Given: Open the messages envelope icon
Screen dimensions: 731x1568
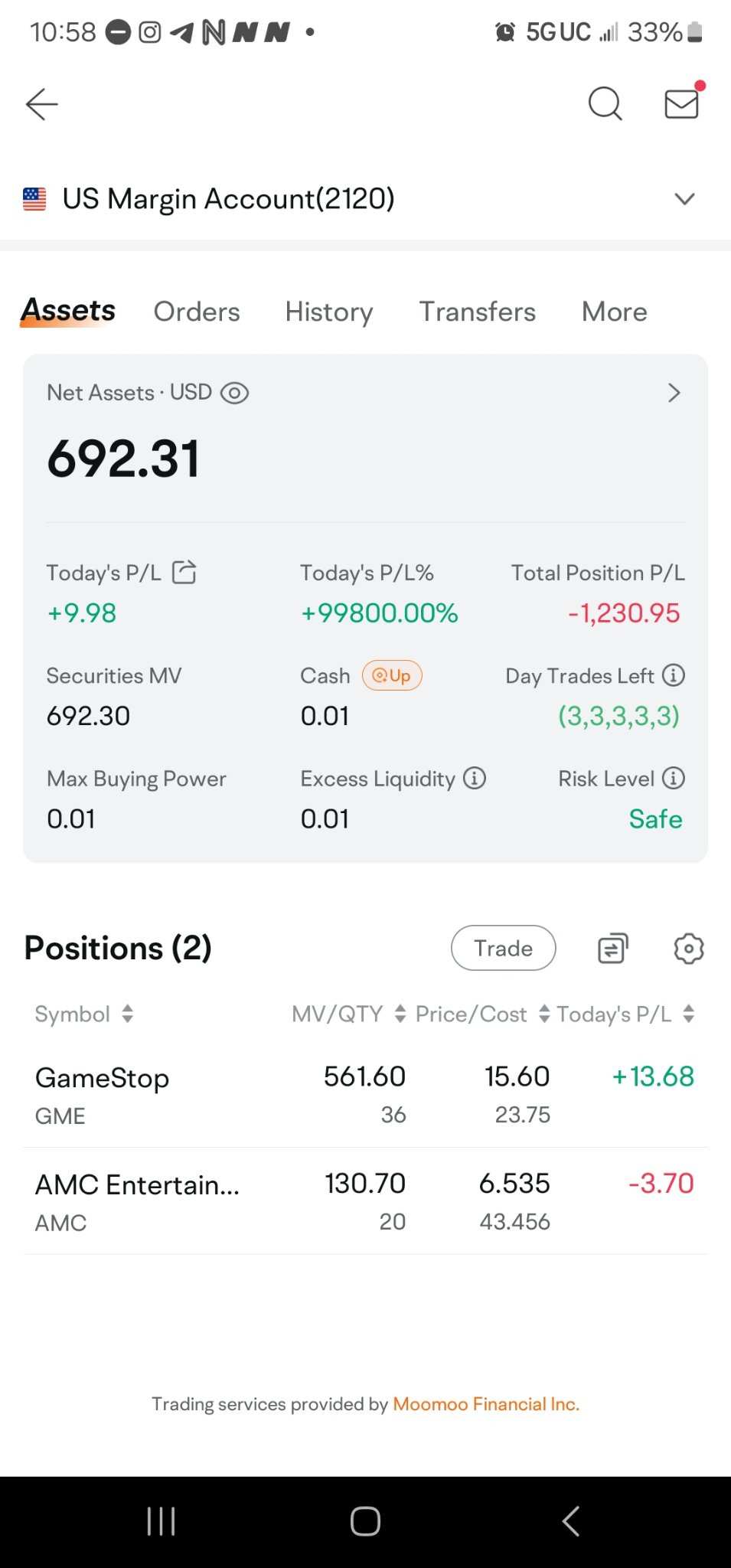Looking at the screenshot, I should pyautogui.click(x=682, y=103).
